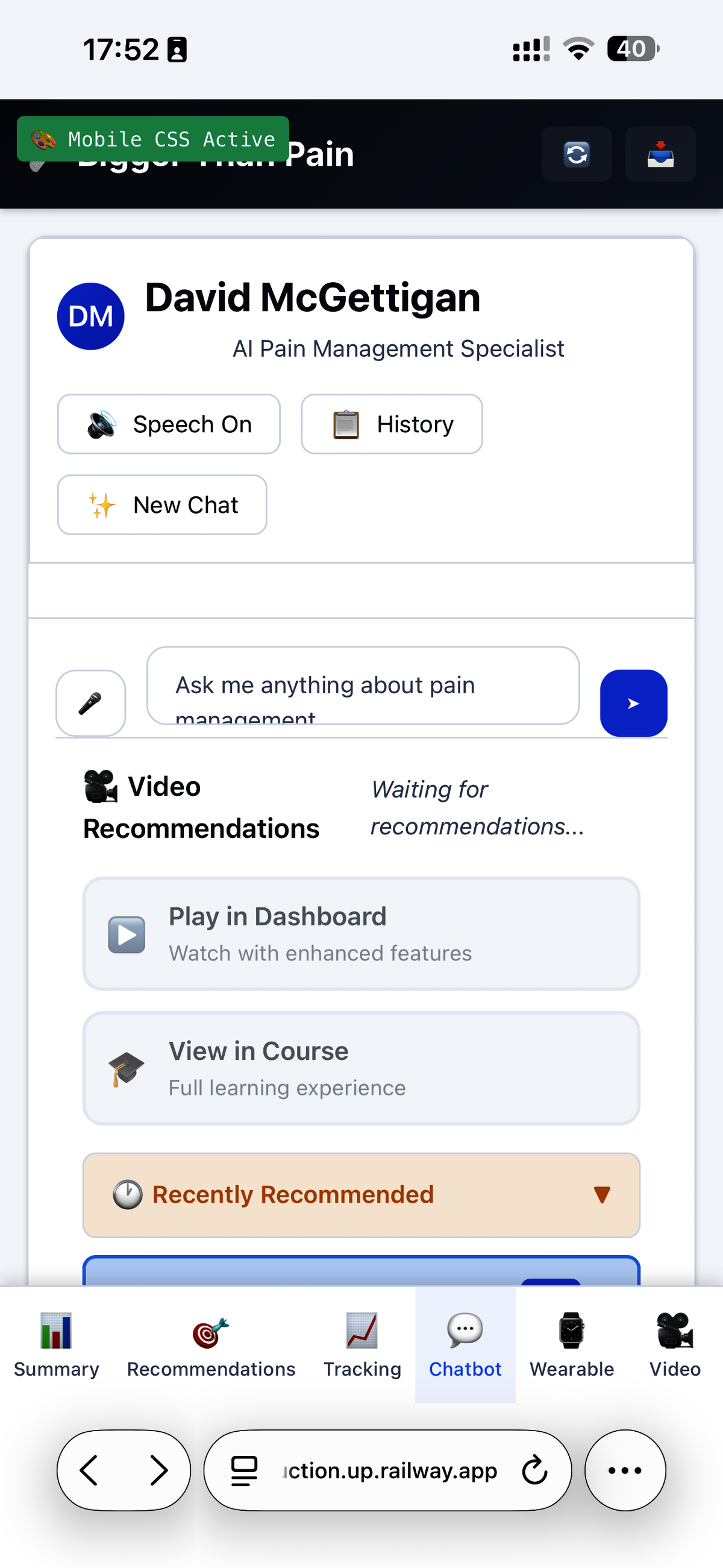
Task: Reload the page from the address bar
Action: (x=534, y=1470)
